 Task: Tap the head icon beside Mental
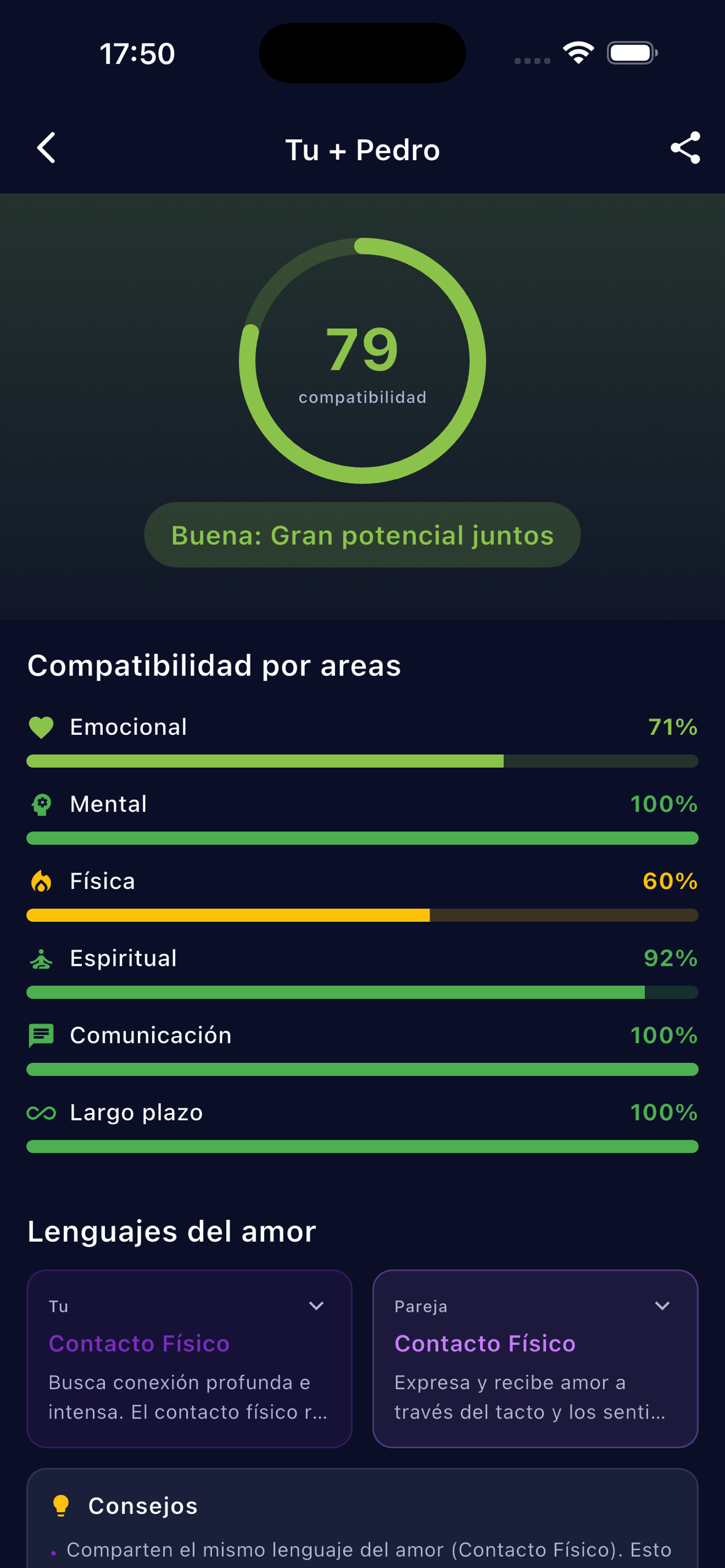coord(40,804)
